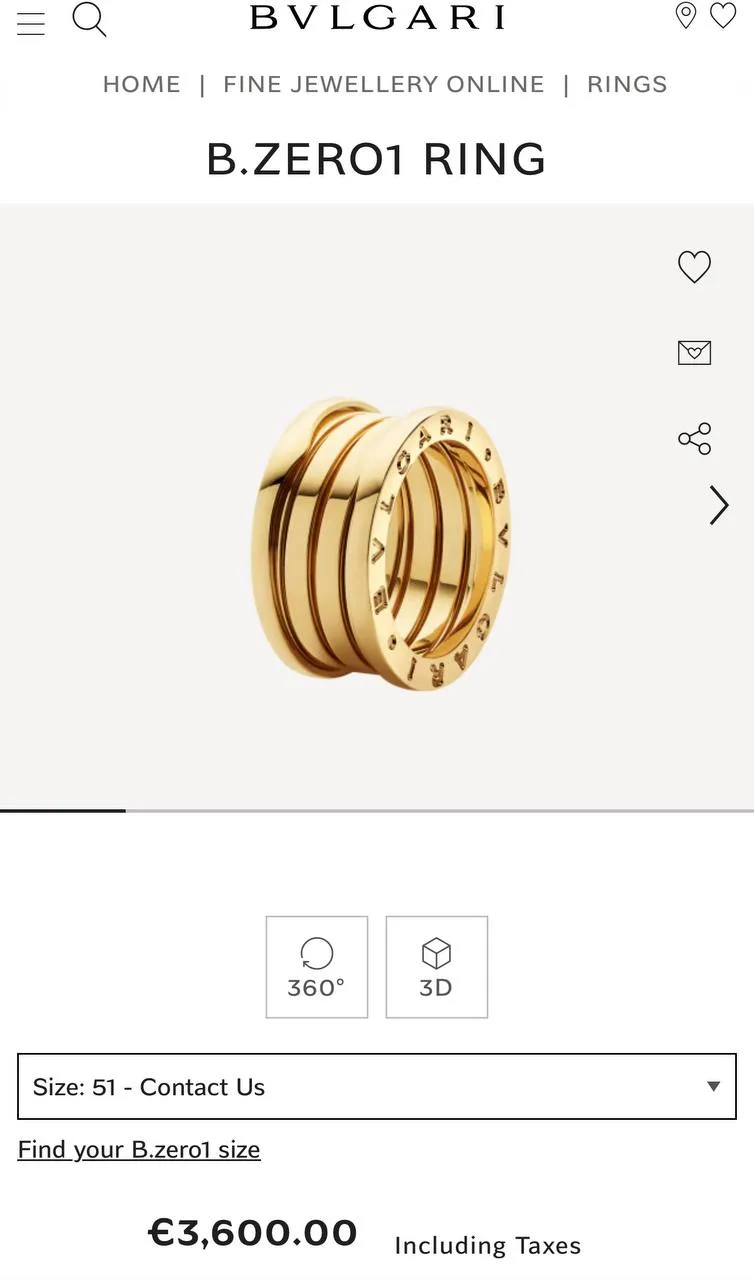View the ring in 360°

click(317, 967)
